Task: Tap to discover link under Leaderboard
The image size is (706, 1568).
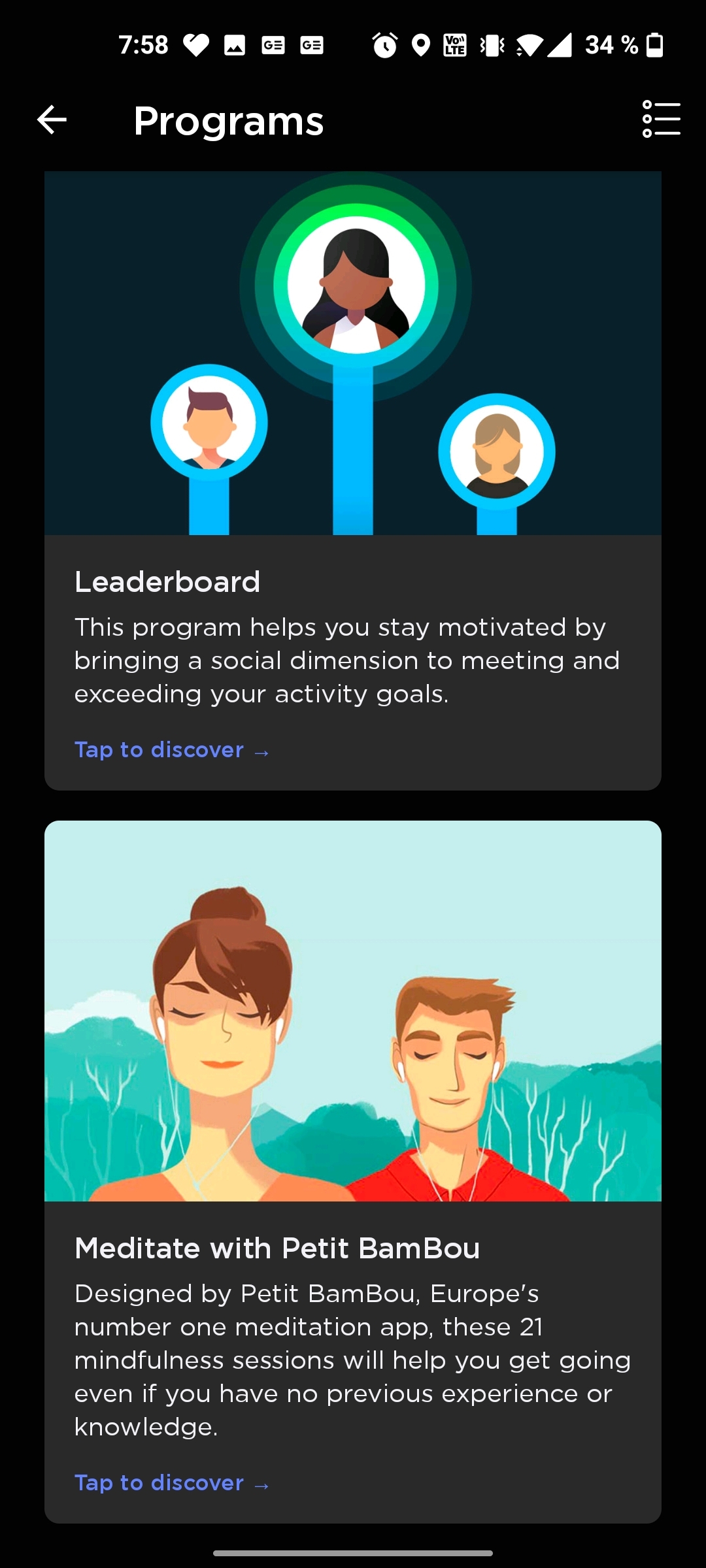Action: (x=172, y=750)
